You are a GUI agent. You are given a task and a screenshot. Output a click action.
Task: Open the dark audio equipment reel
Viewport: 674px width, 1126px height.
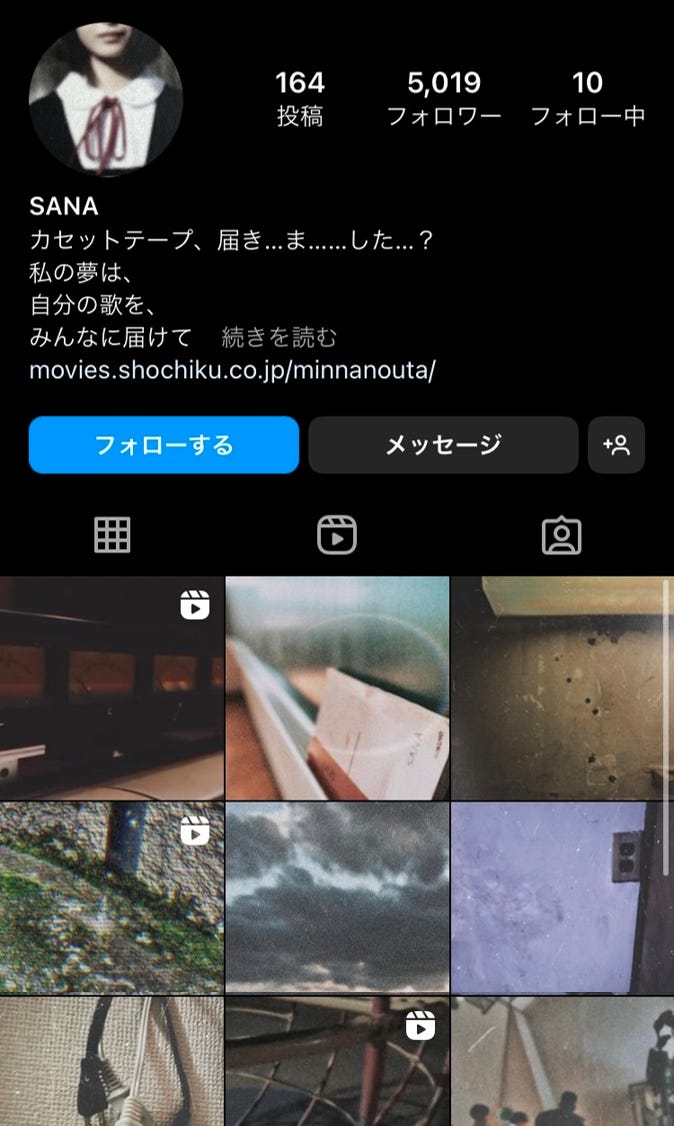(x=111, y=688)
